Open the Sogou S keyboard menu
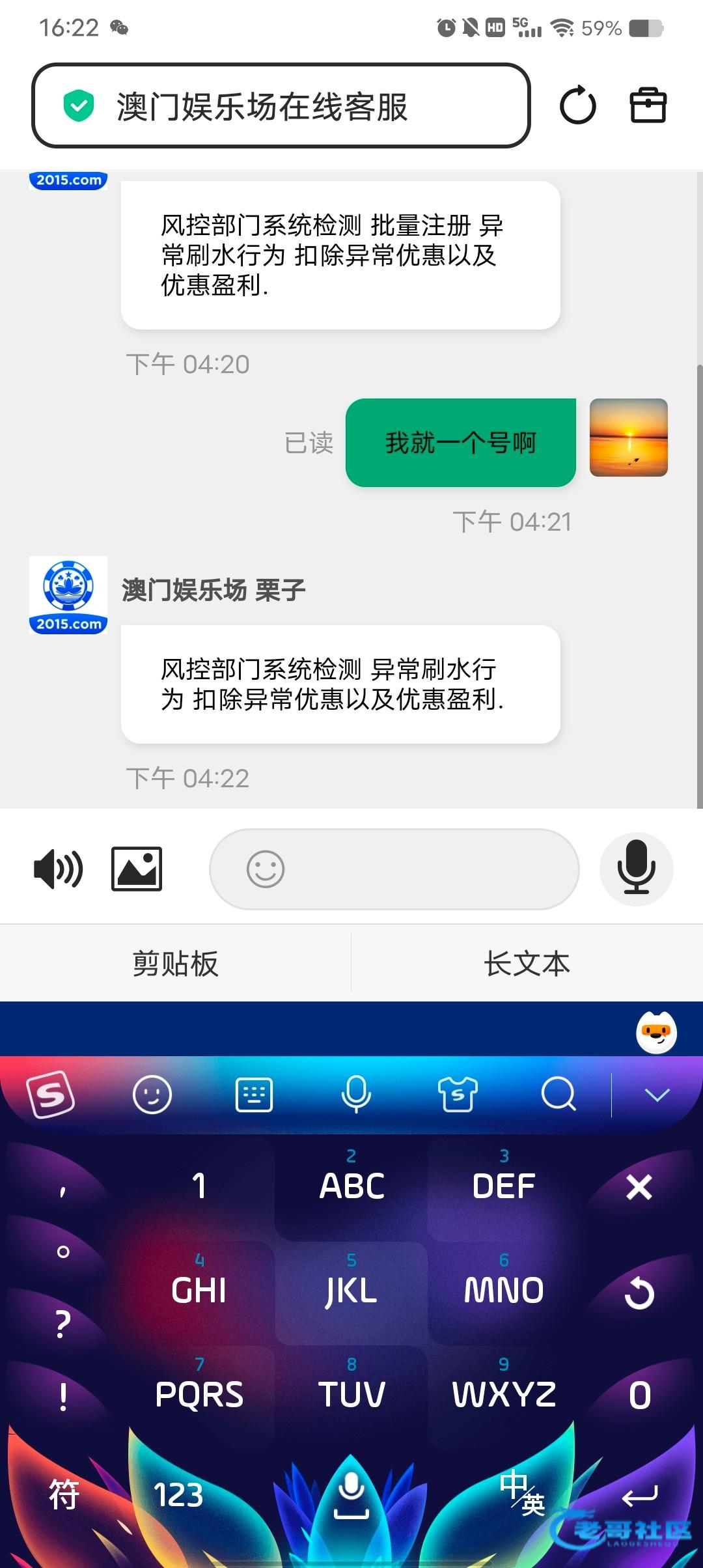This screenshot has width=703, height=1568. click(x=51, y=1095)
